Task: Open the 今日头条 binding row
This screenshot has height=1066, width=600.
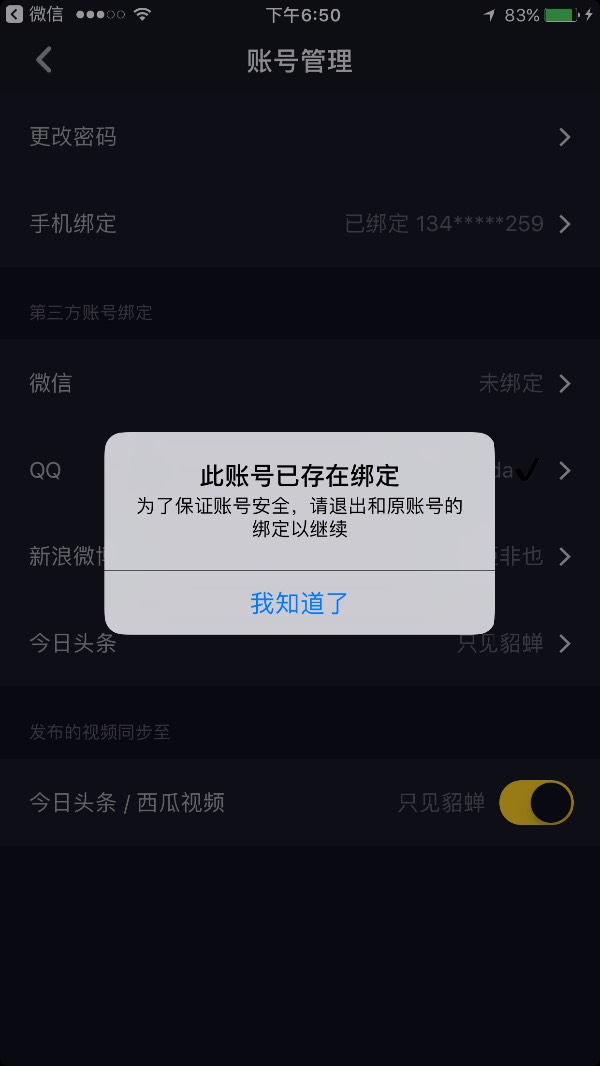Action: point(300,643)
